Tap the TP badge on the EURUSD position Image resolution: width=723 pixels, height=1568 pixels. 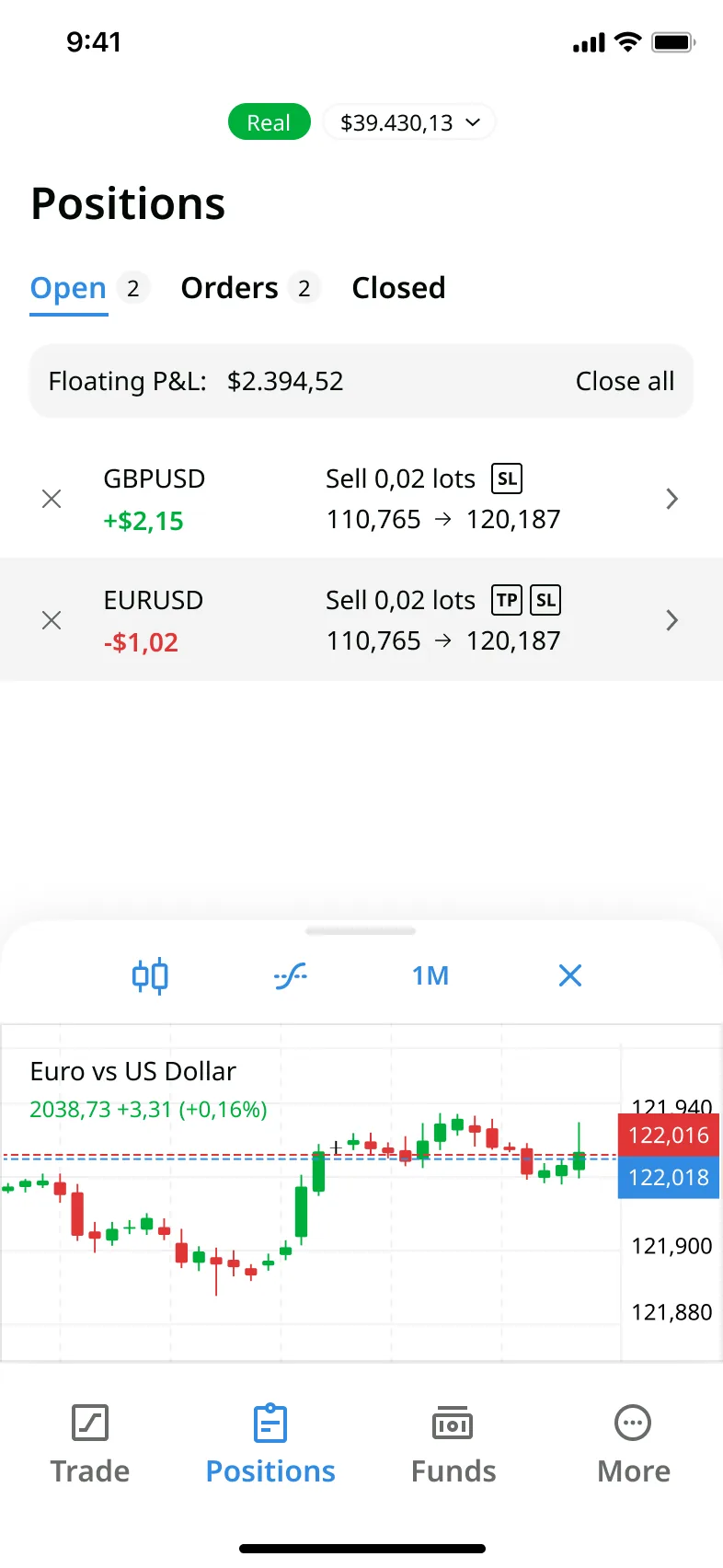tap(506, 600)
